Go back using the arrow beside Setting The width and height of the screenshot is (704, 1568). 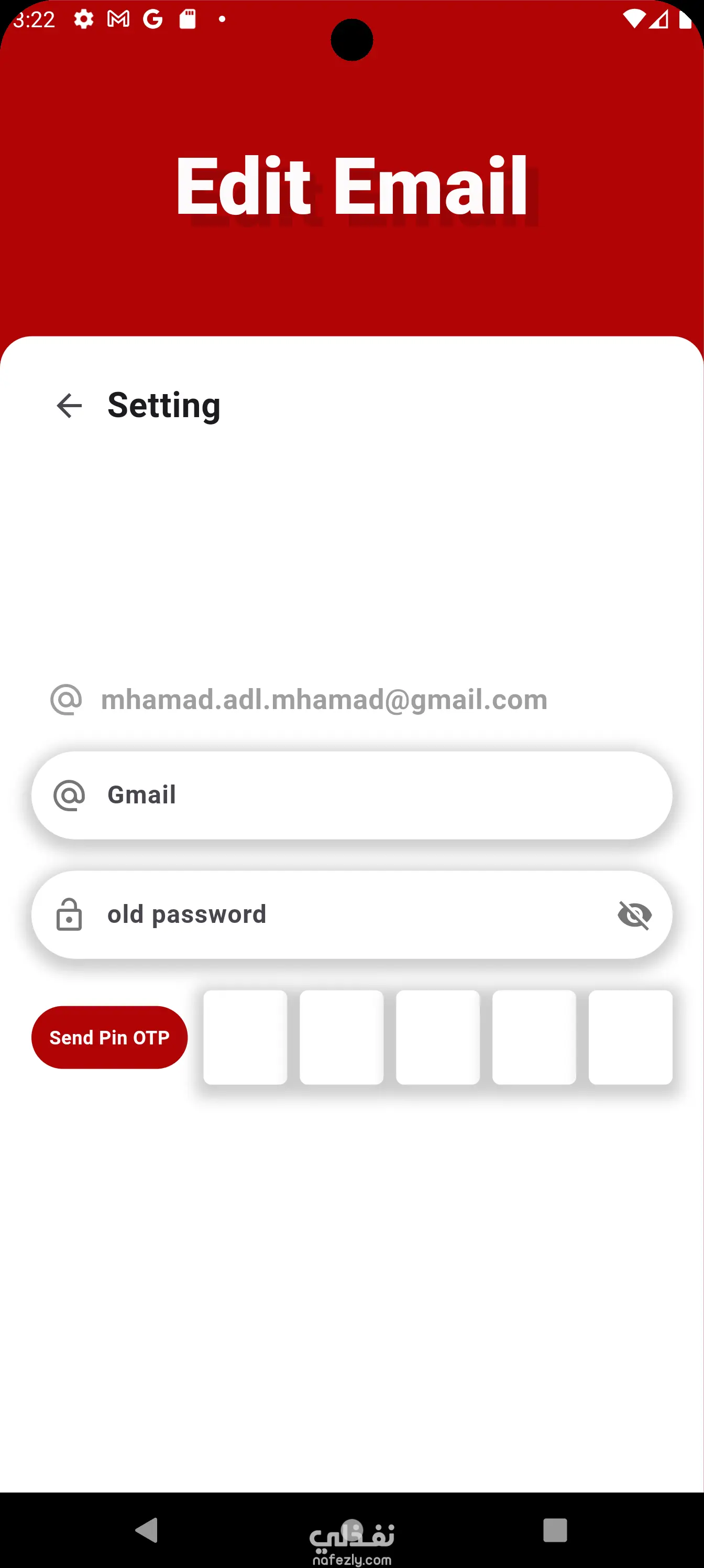[x=69, y=406]
